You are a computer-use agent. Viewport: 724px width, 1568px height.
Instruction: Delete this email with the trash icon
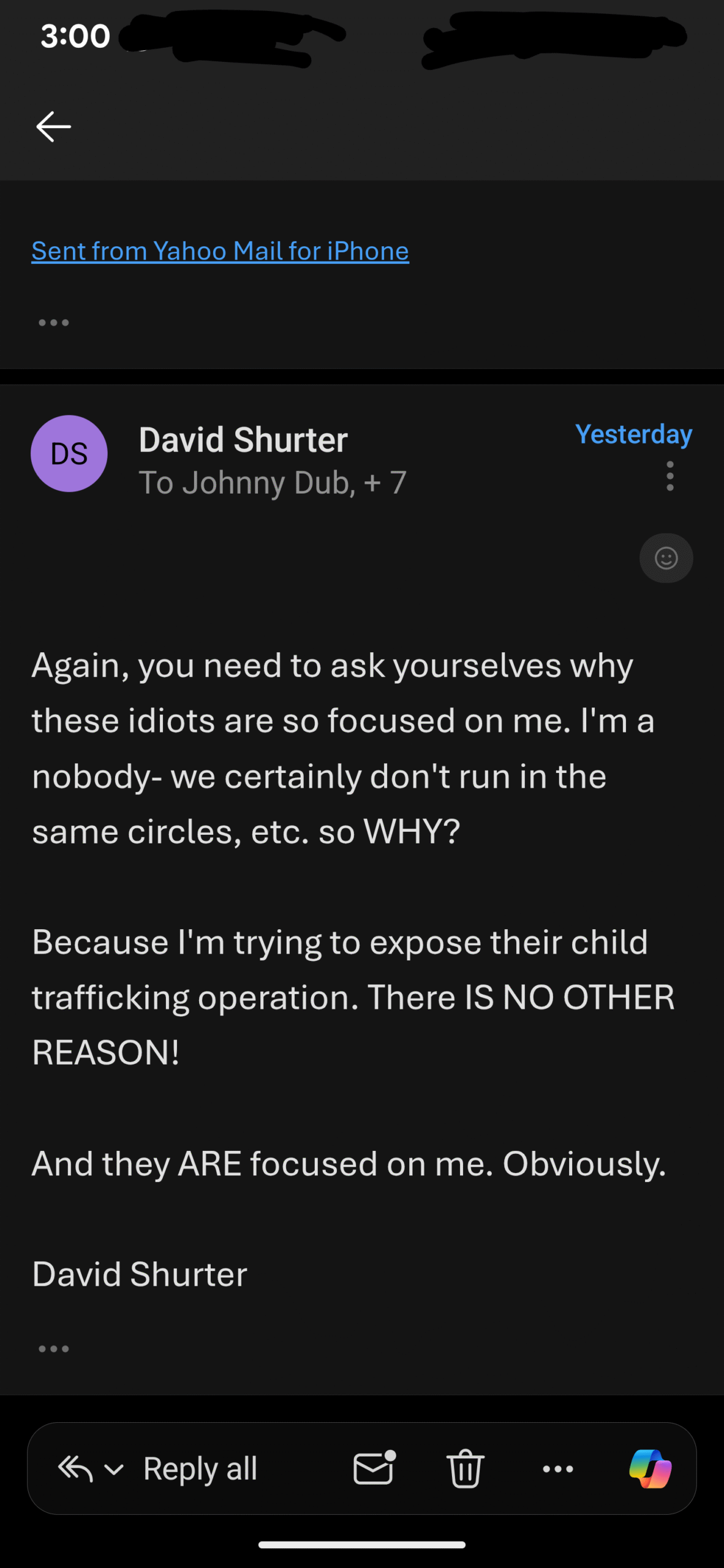tap(466, 1469)
